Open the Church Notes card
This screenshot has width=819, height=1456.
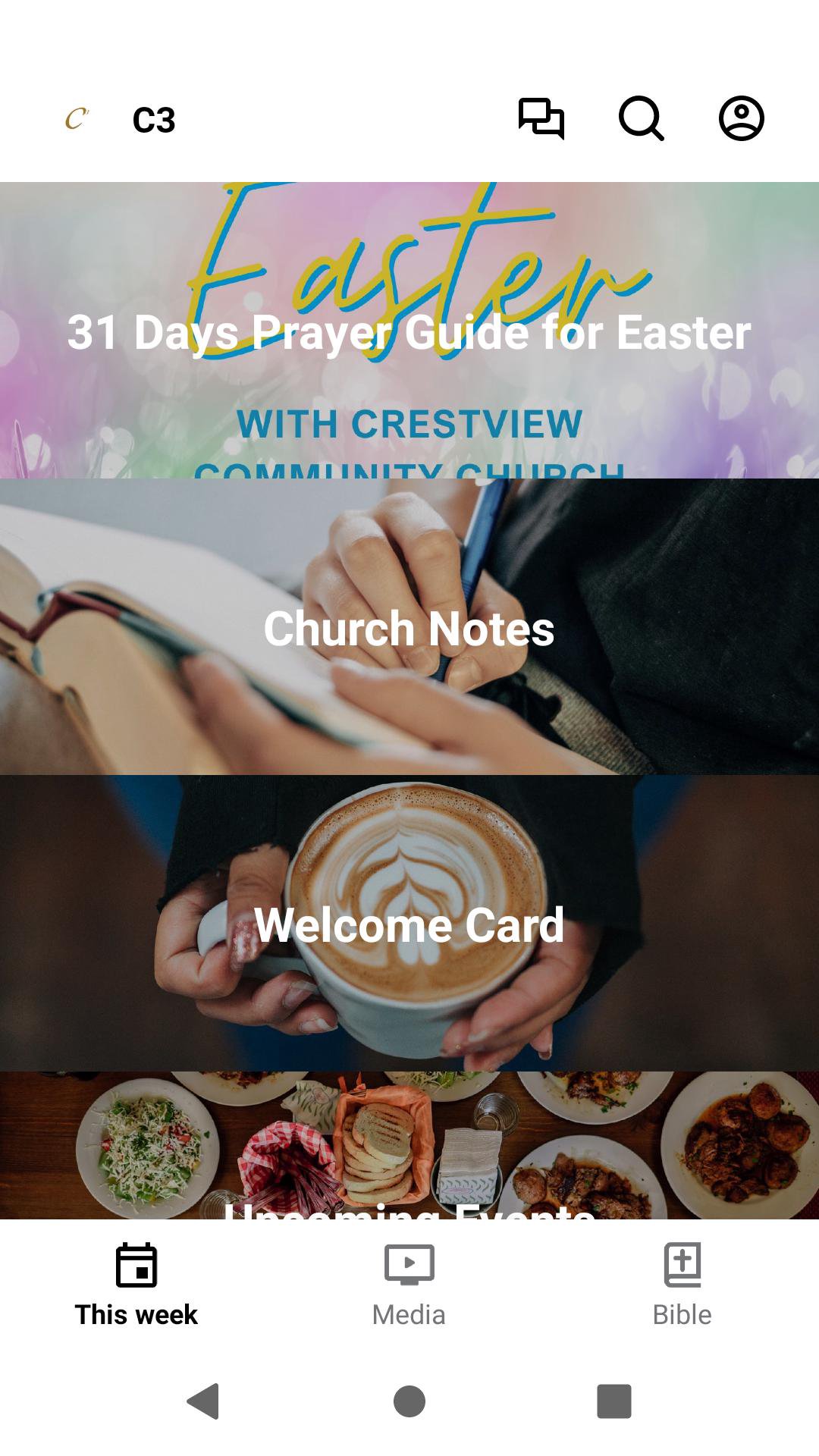409,627
